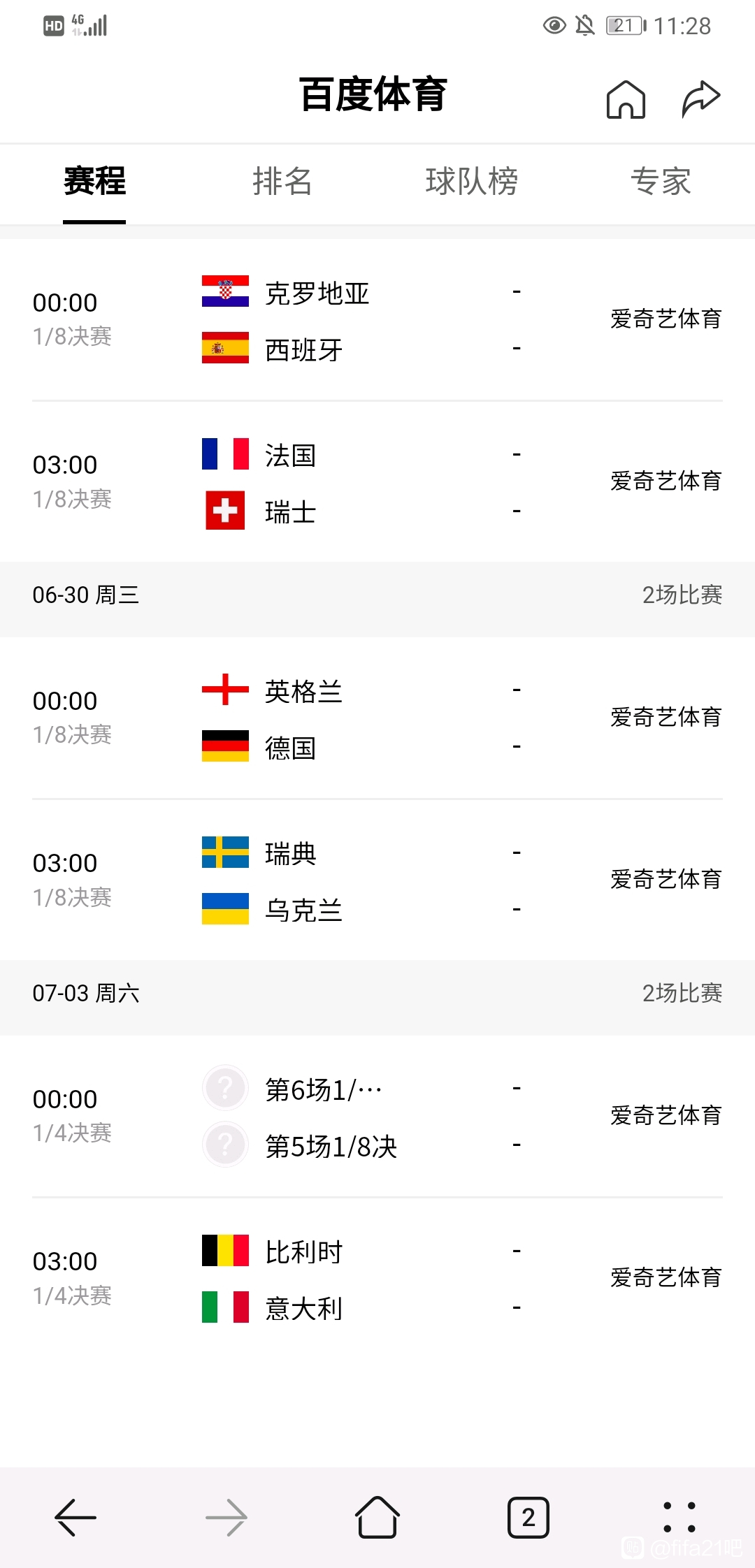755x1568 pixels.
Task: Open the browser four-dot menu
Action: (679, 1518)
